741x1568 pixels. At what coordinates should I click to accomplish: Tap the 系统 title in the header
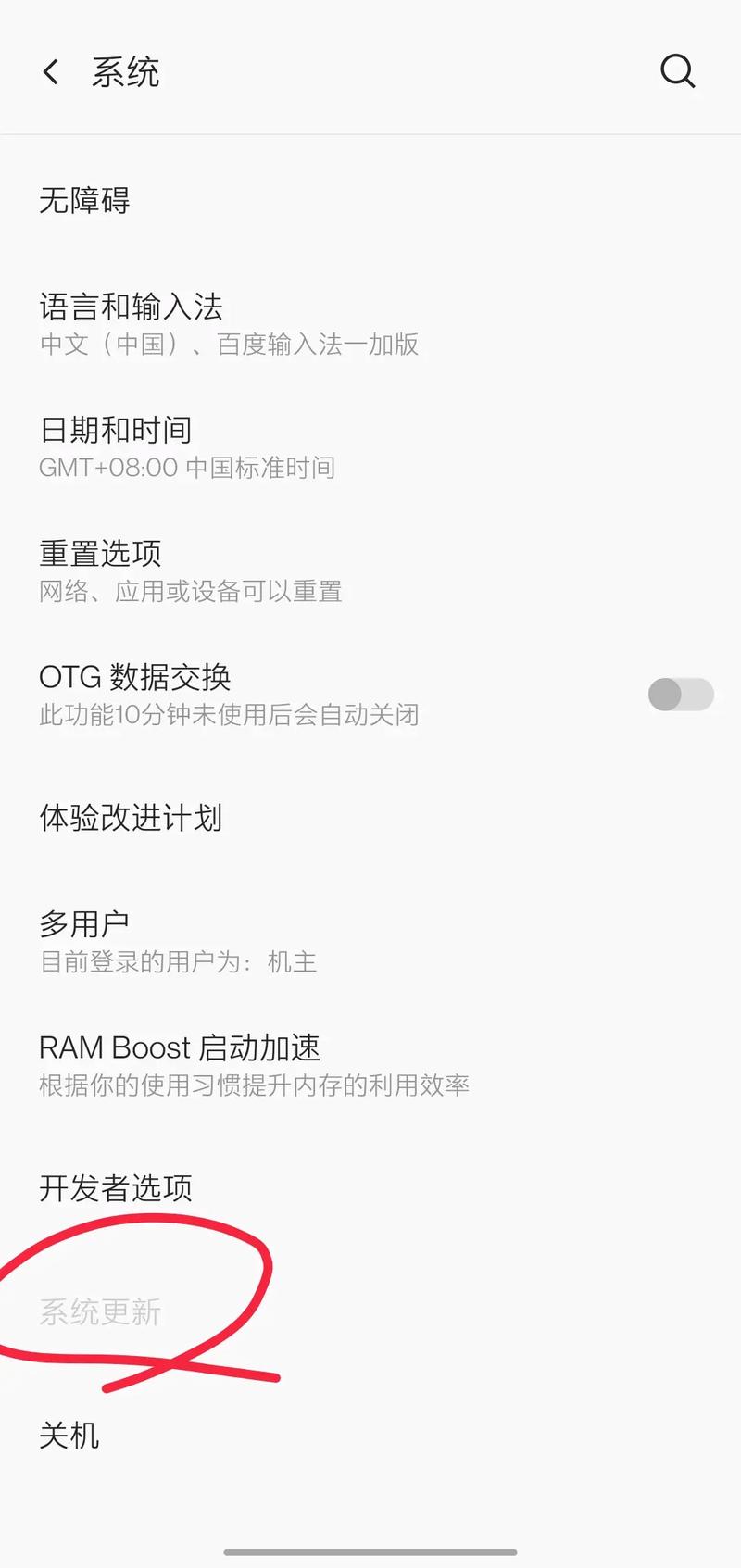[127, 71]
